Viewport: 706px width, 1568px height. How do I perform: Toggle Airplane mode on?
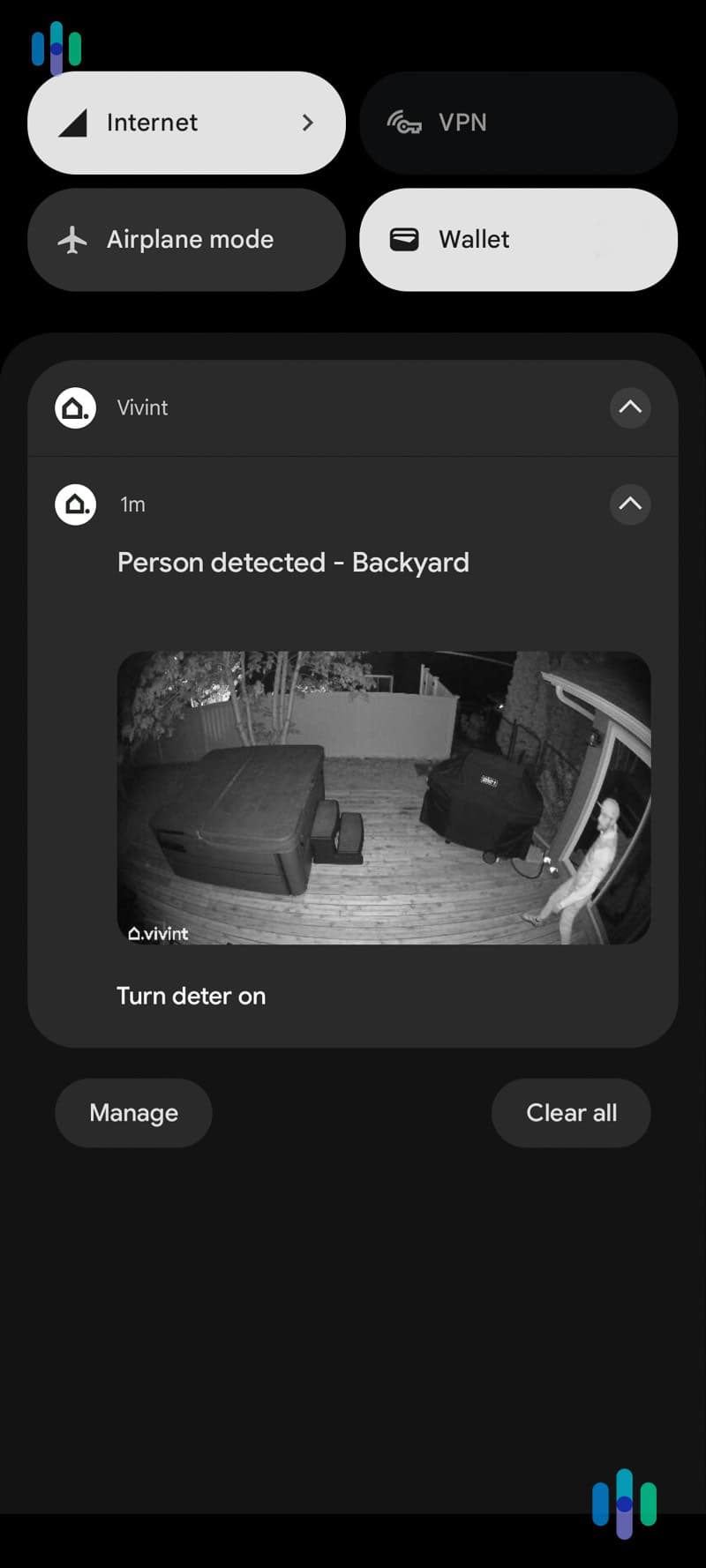pos(187,239)
